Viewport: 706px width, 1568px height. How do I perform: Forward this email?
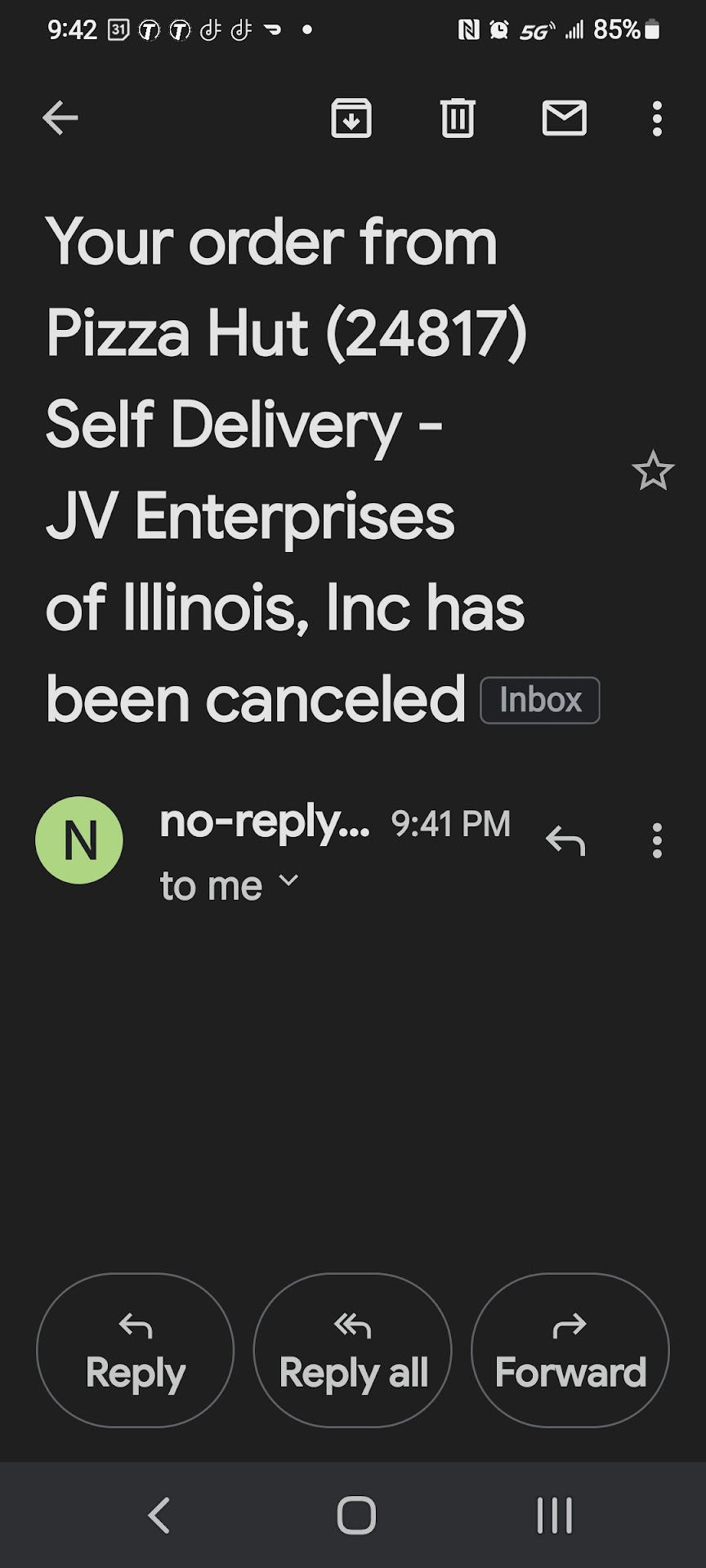(570, 1350)
